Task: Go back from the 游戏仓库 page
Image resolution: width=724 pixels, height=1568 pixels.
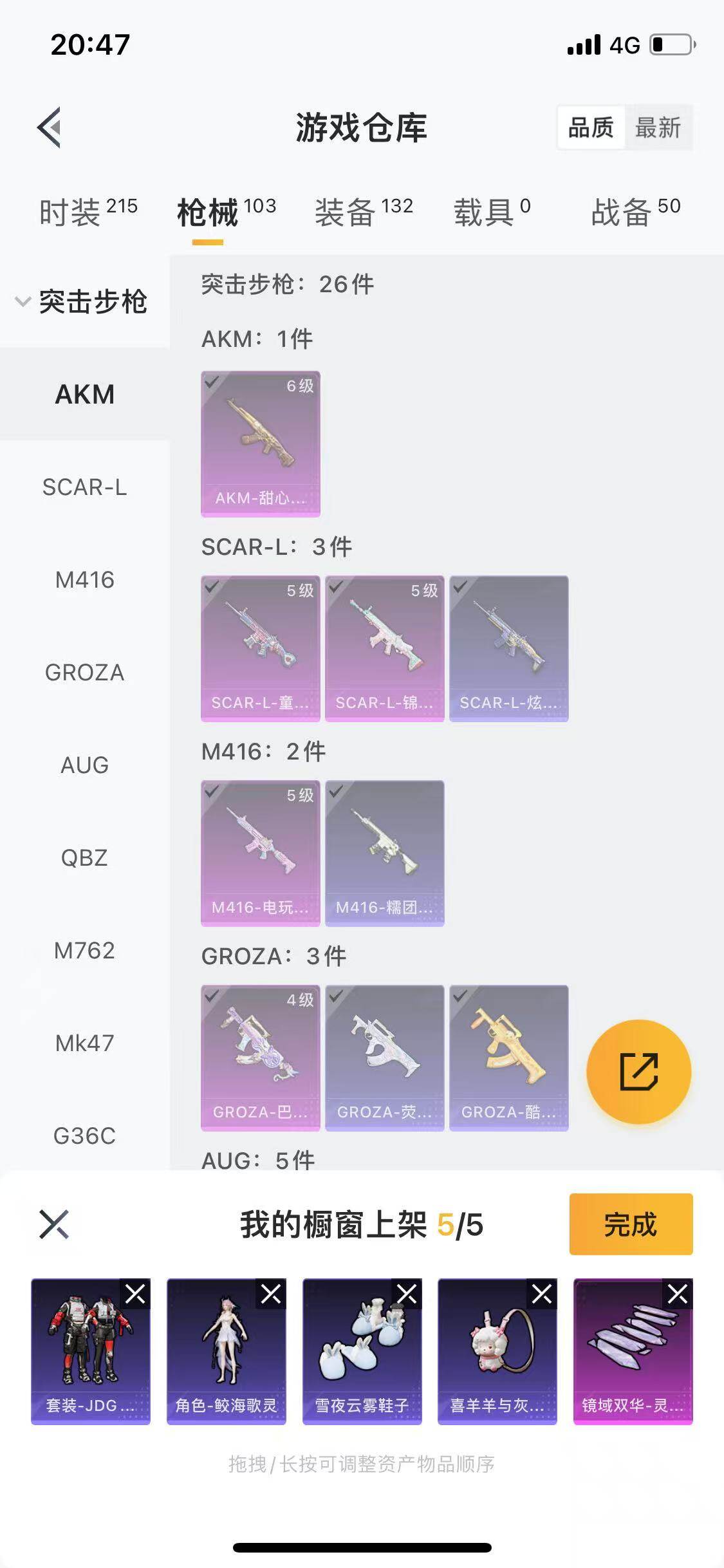Action: [50, 127]
